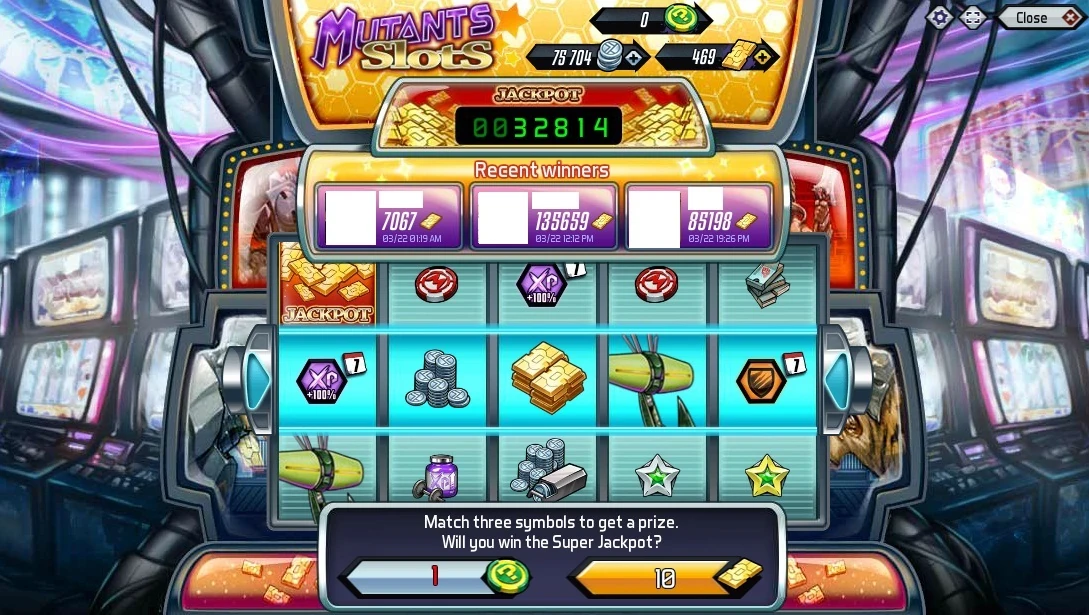This screenshot has height=615, width=1089.
Task: Add more silver credits with plus
Action: click(633, 58)
